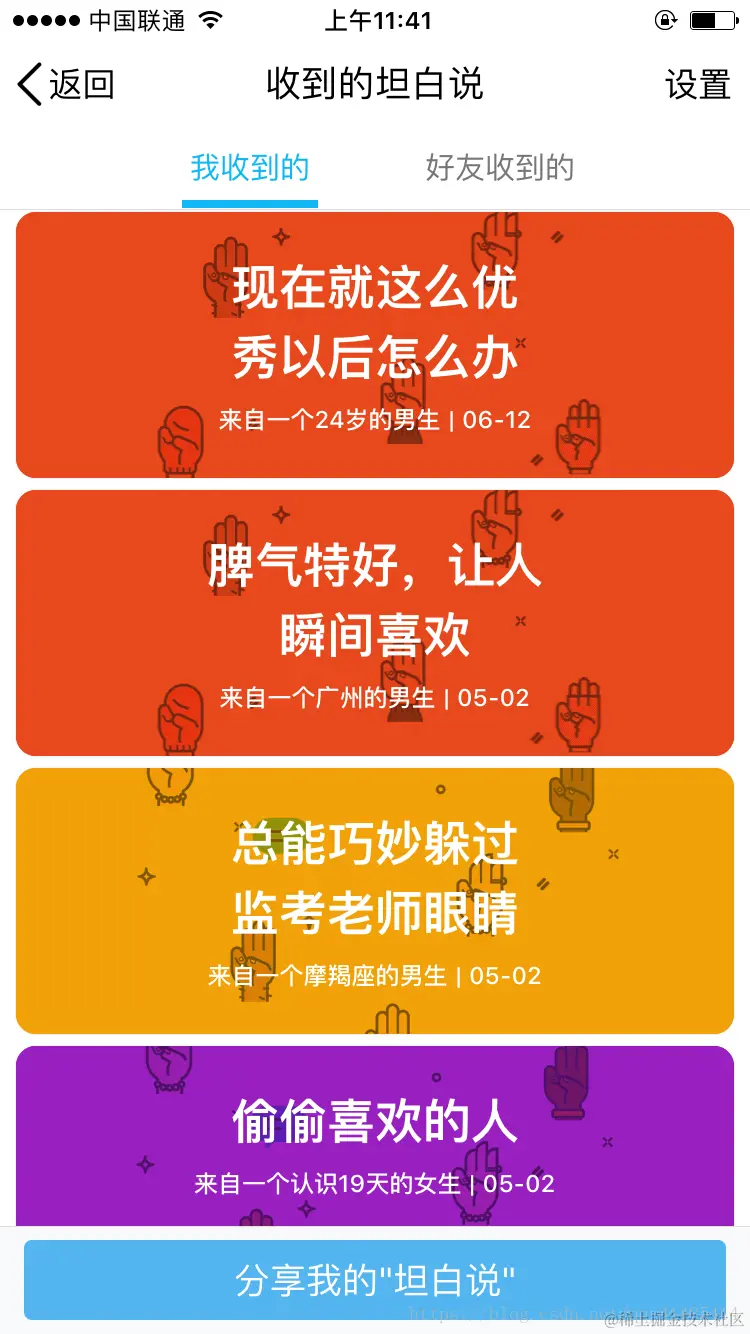Open the 现在就这么优秀以后怎么办 card
Viewport: 750px width, 1334px height.
(375, 345)
